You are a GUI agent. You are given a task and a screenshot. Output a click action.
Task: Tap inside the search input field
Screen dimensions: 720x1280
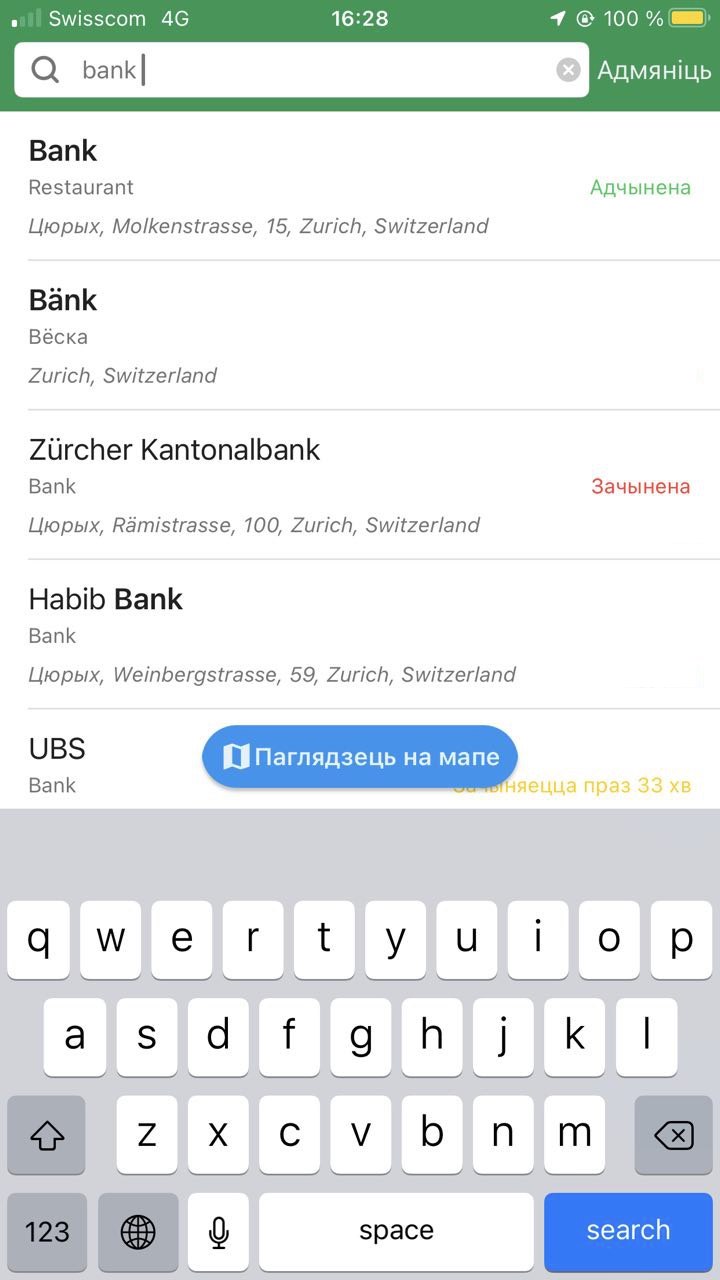[300, 69]
